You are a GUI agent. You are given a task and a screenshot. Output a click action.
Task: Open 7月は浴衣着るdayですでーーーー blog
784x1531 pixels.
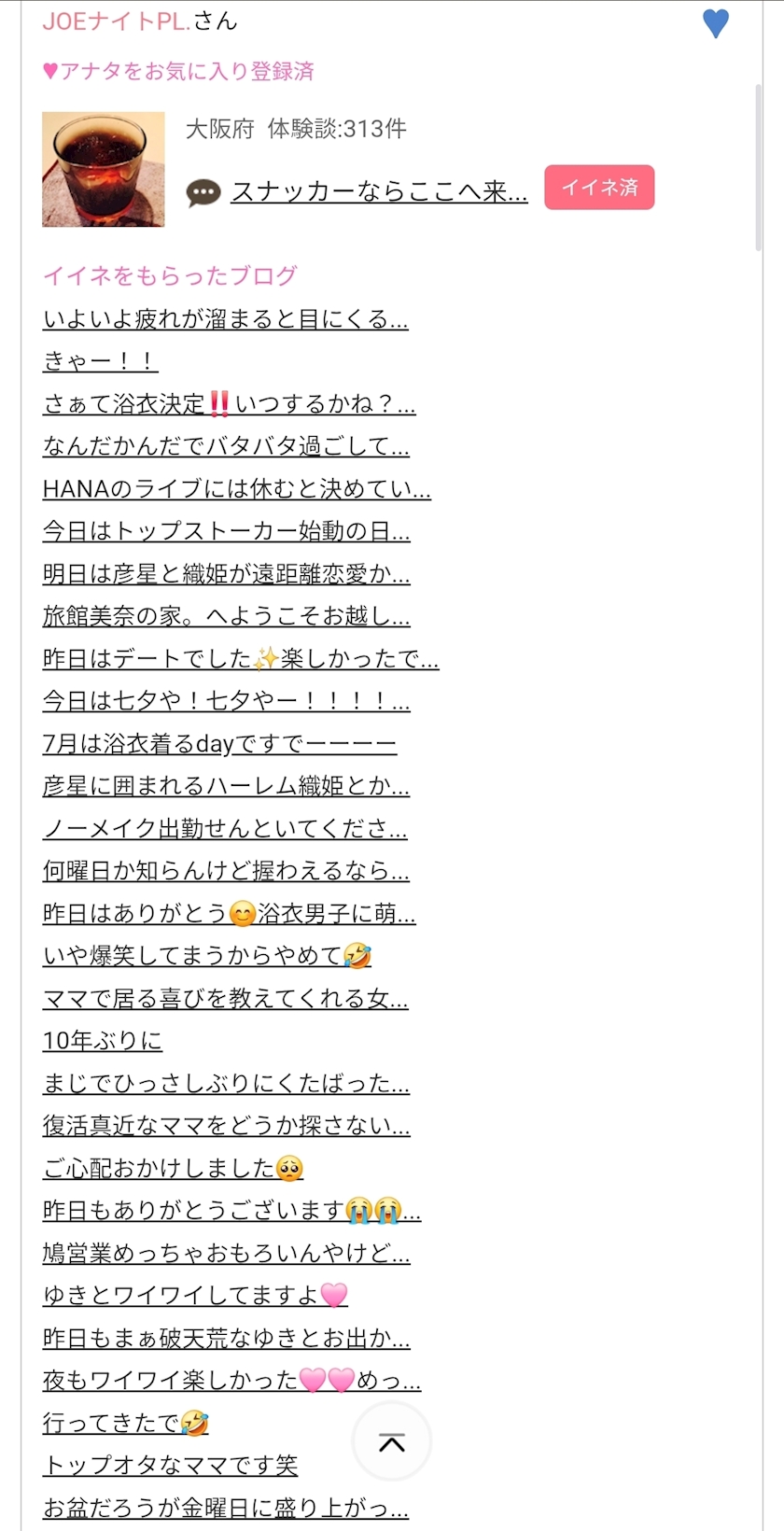219,744
